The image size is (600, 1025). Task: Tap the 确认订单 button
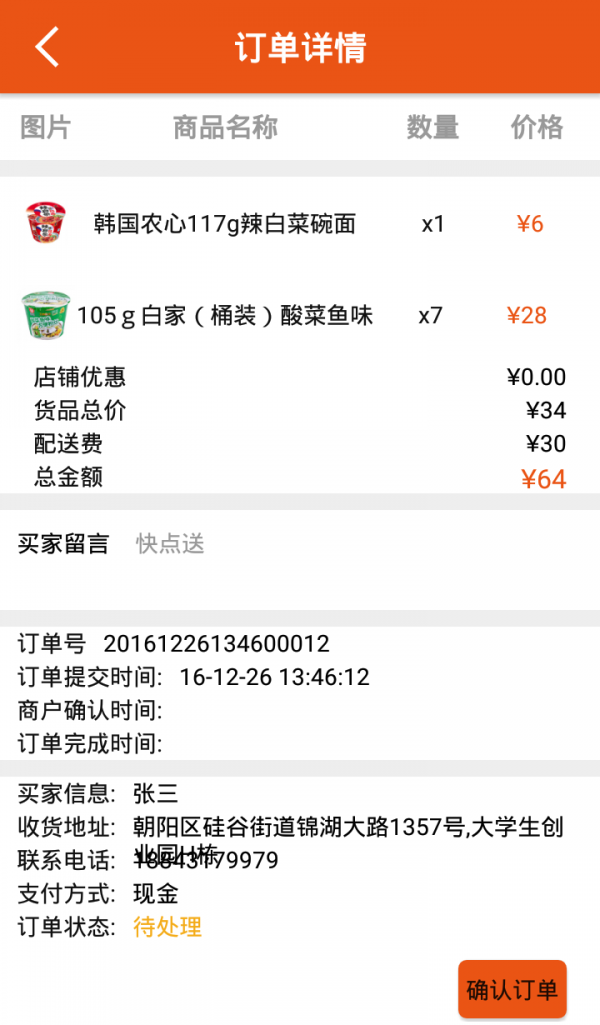pyautogui.click(x=512, y=989)
